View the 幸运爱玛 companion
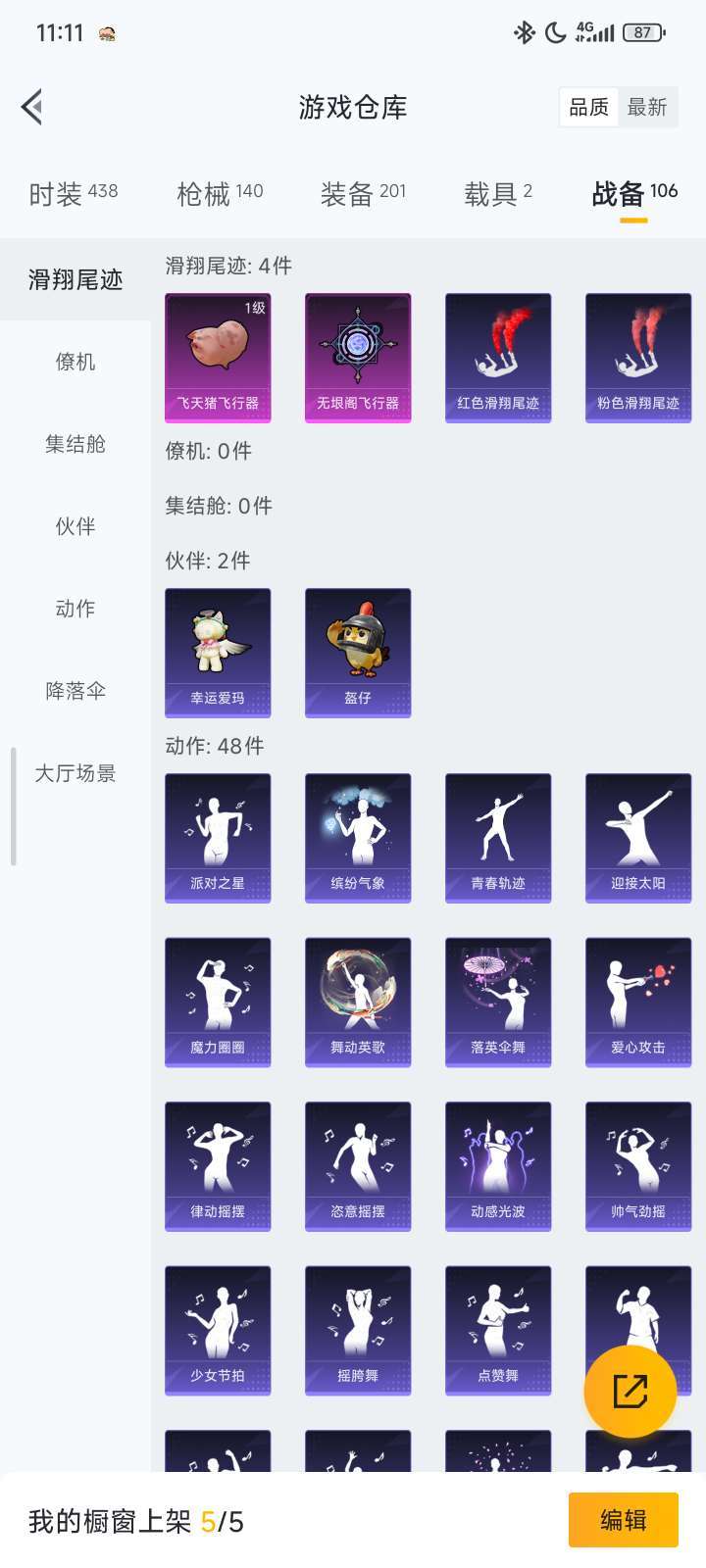Viewport: 706px width, 1568px height. pos(218,653)
